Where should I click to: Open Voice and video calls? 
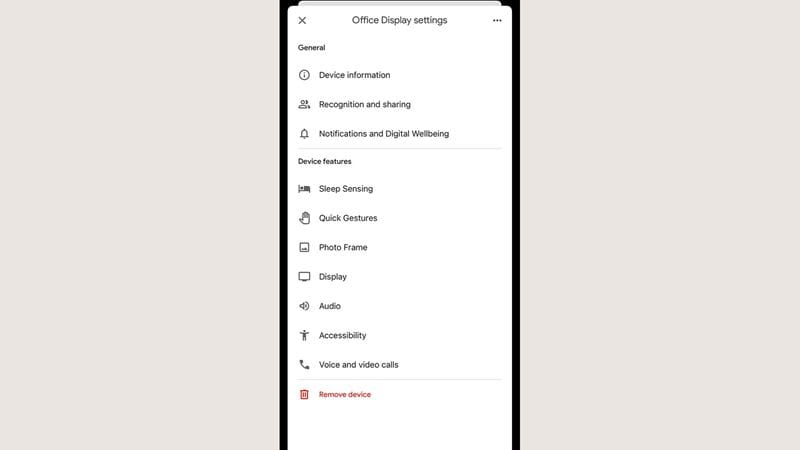coord(358,365)
